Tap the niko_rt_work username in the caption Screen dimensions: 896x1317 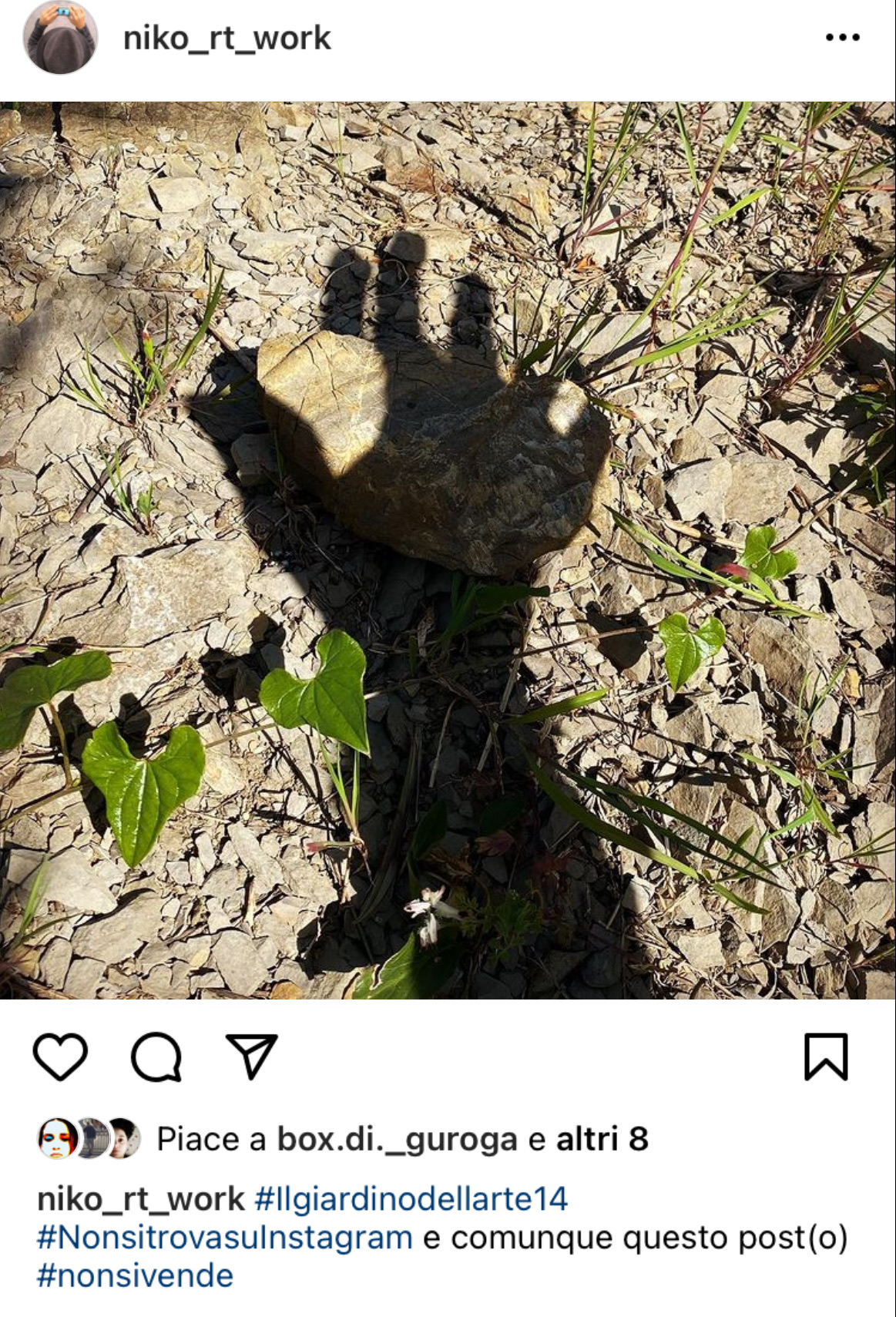pyautogui.click(x=140, y=1199)
